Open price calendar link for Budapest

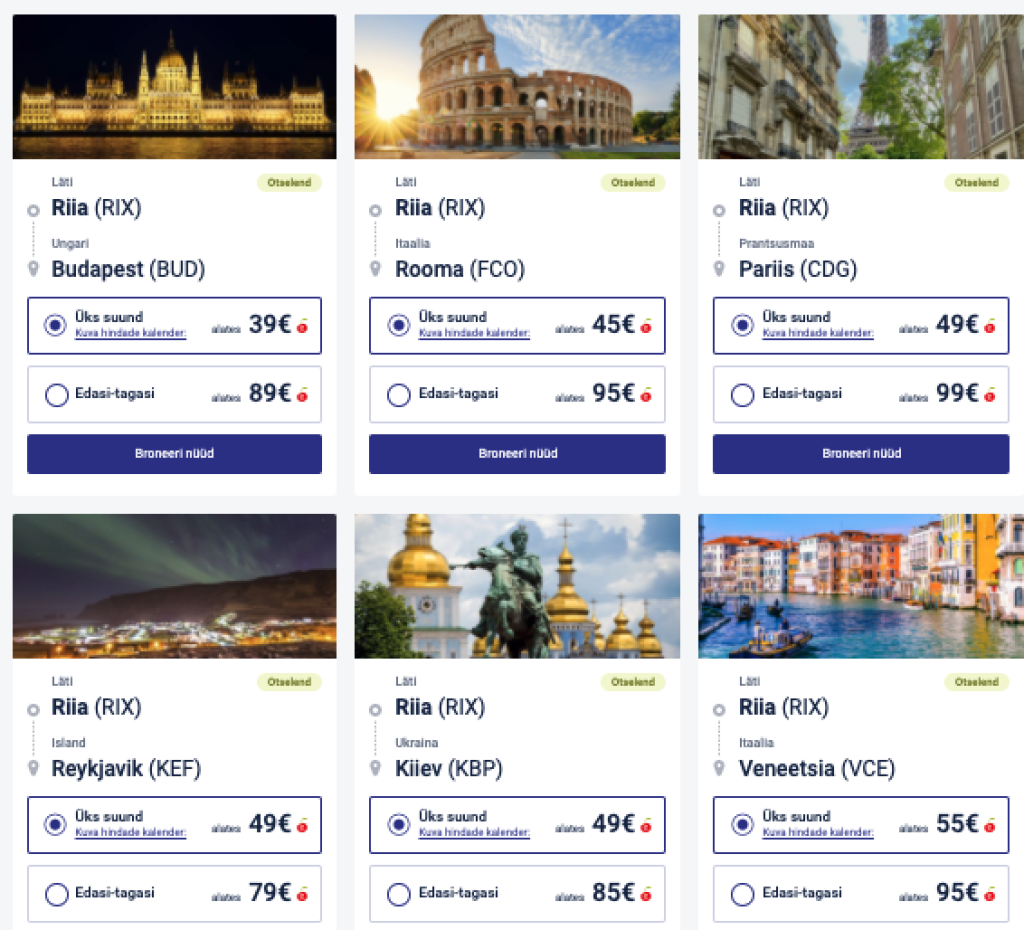point(130,333)
